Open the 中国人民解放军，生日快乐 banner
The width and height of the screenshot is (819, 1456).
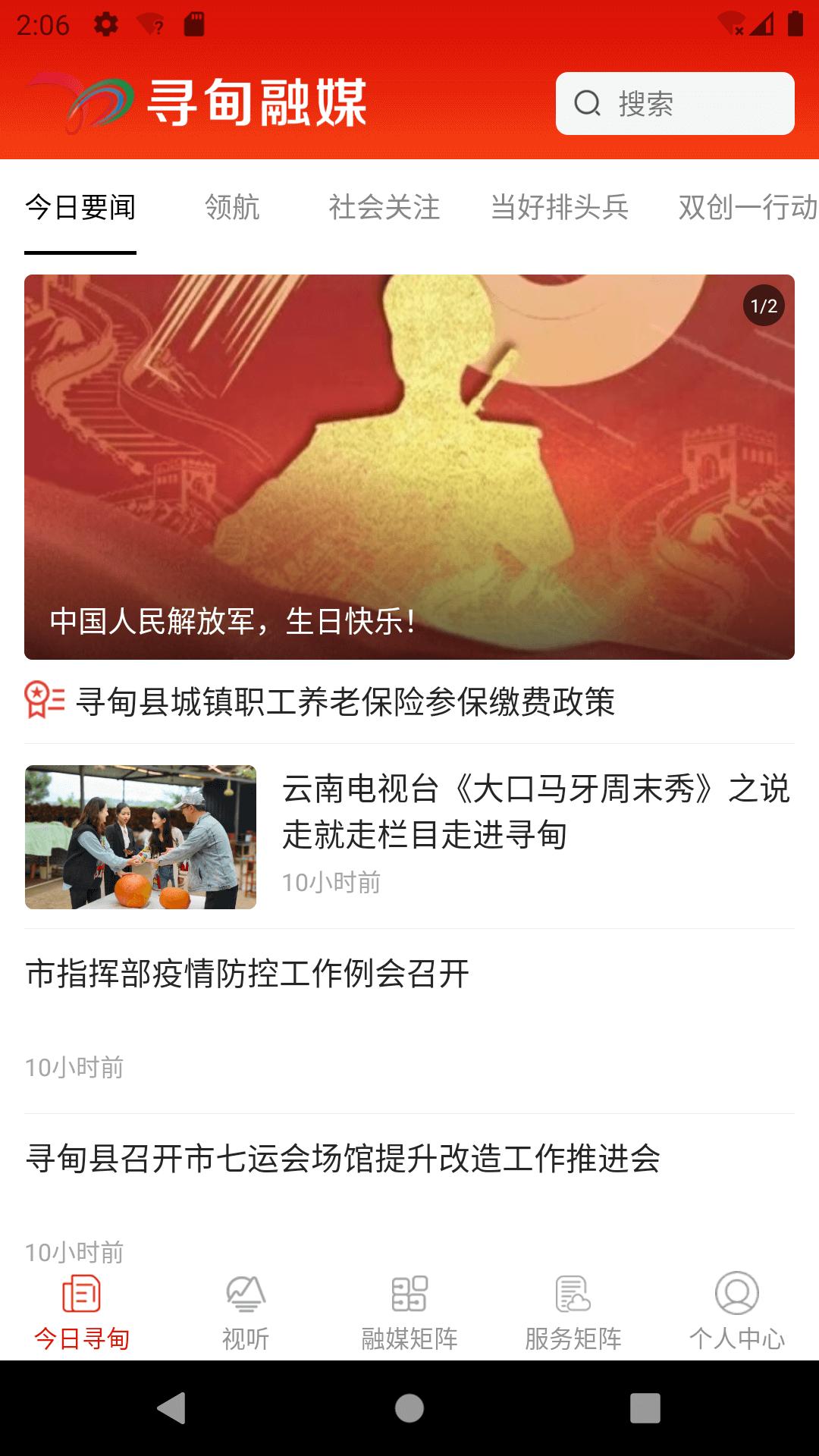click(x=409, y=466)
